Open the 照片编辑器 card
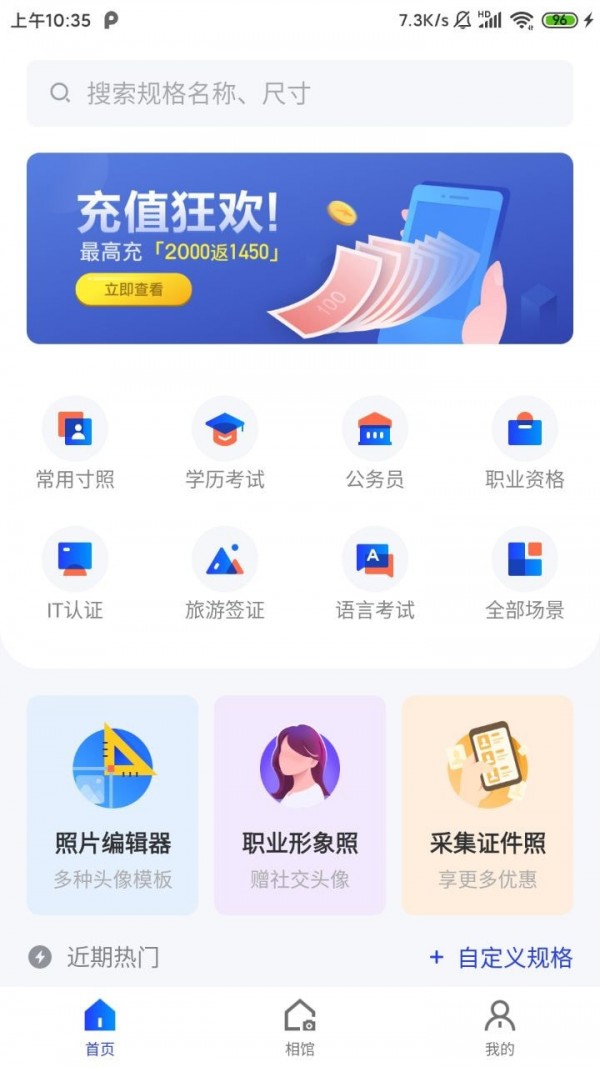 click(113, 805)
